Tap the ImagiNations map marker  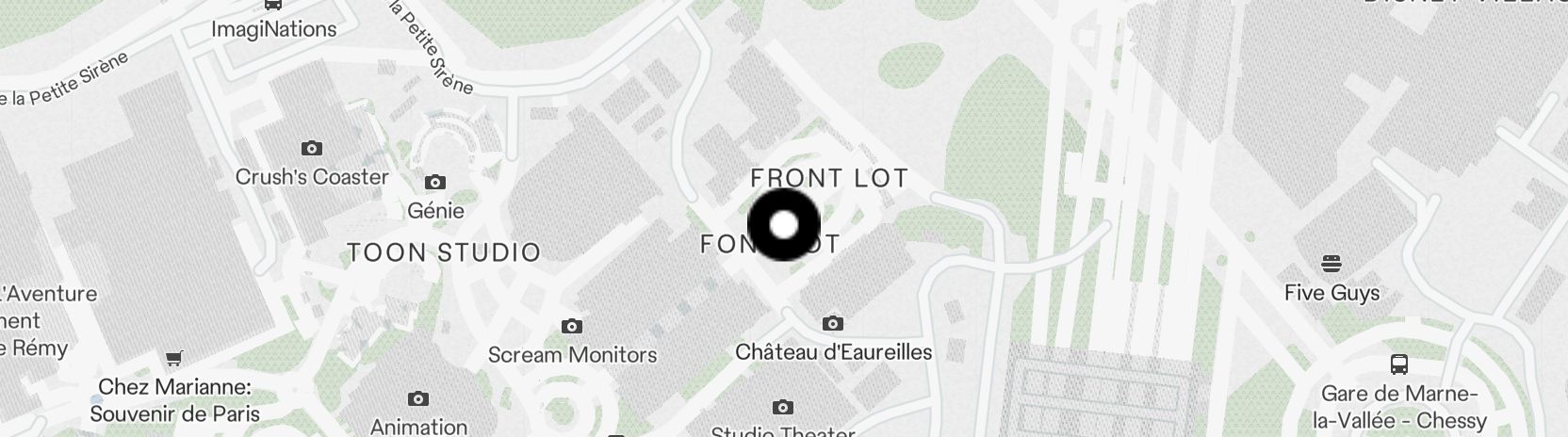tap(273, 6)
